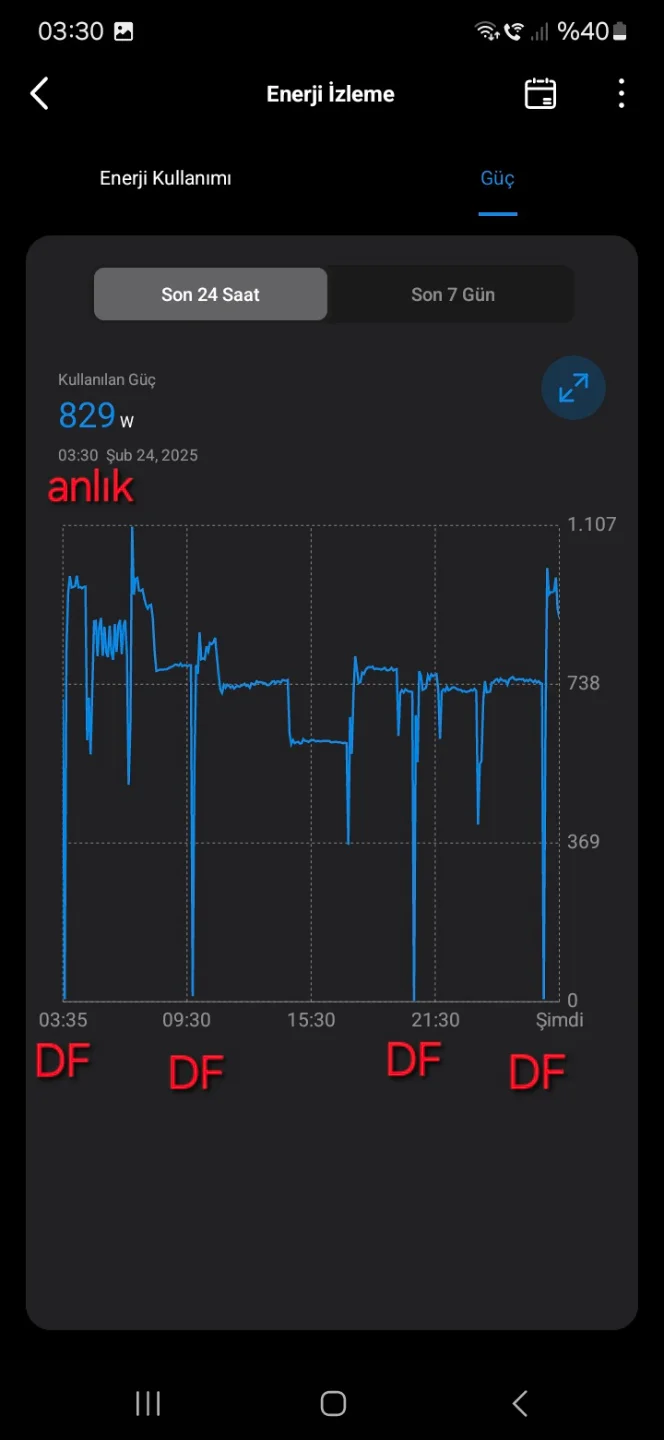This screenshot has height=1440, width=664.
Task: Expand the power chart to fullscreen
Action: point(573,388)
